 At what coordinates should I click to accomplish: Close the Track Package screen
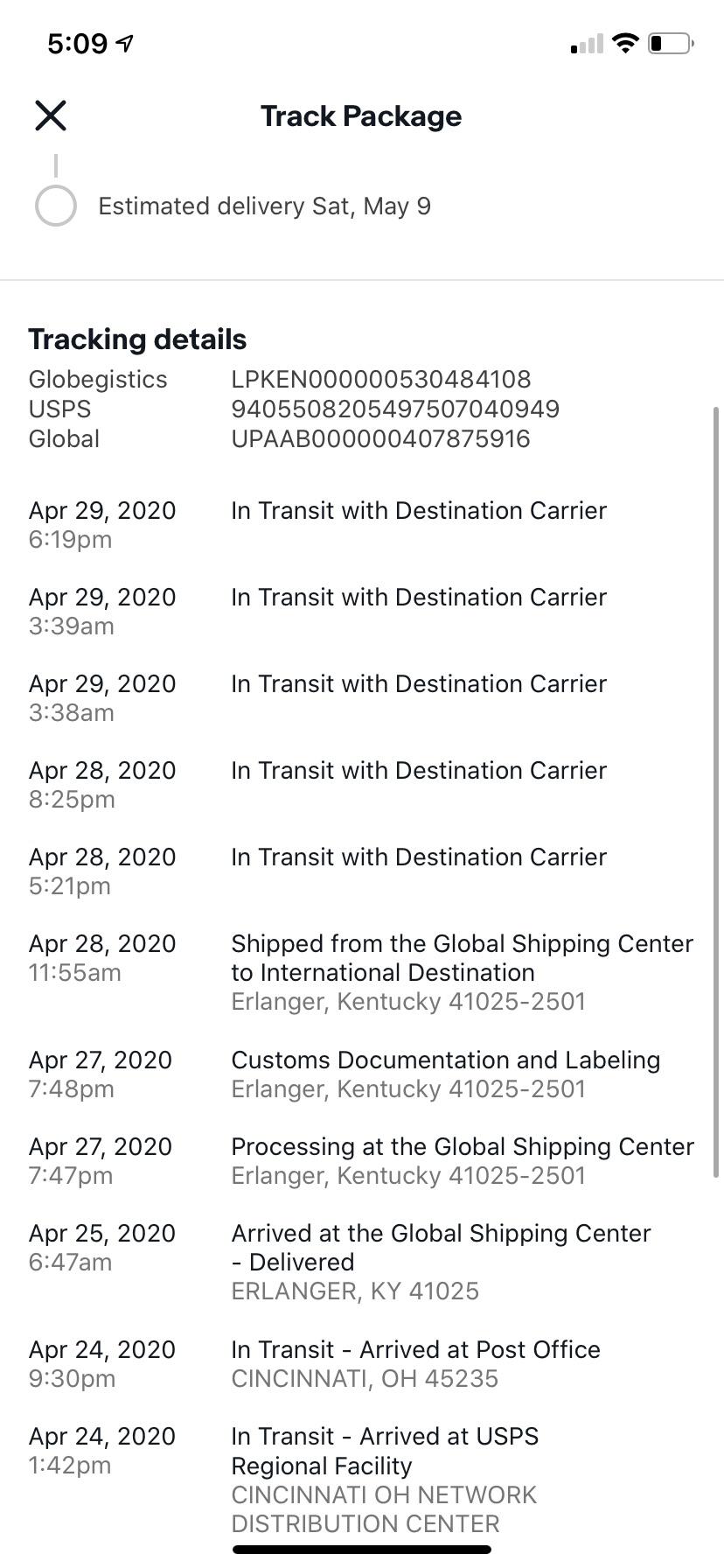point(51,115)
